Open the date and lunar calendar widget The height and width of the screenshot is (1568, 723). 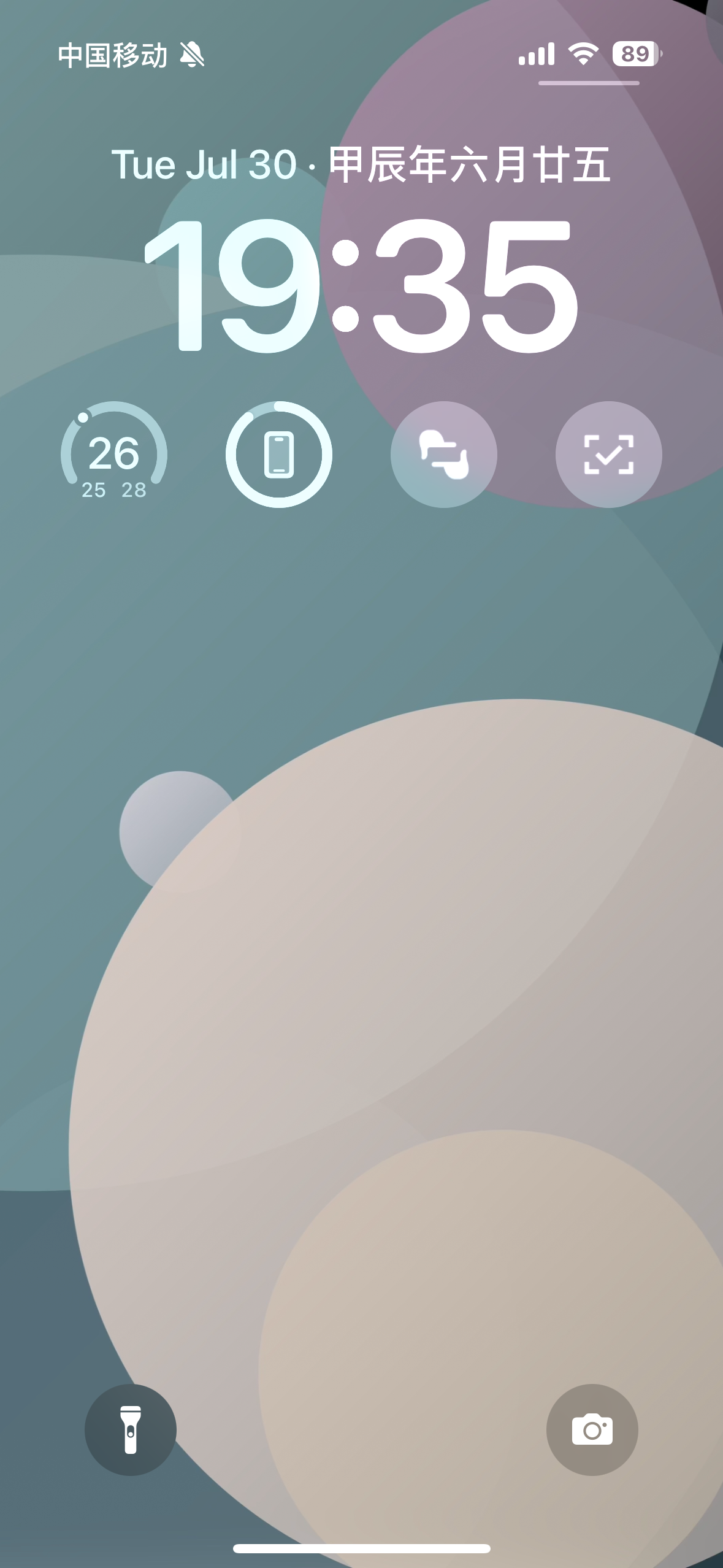coord(361,164)
